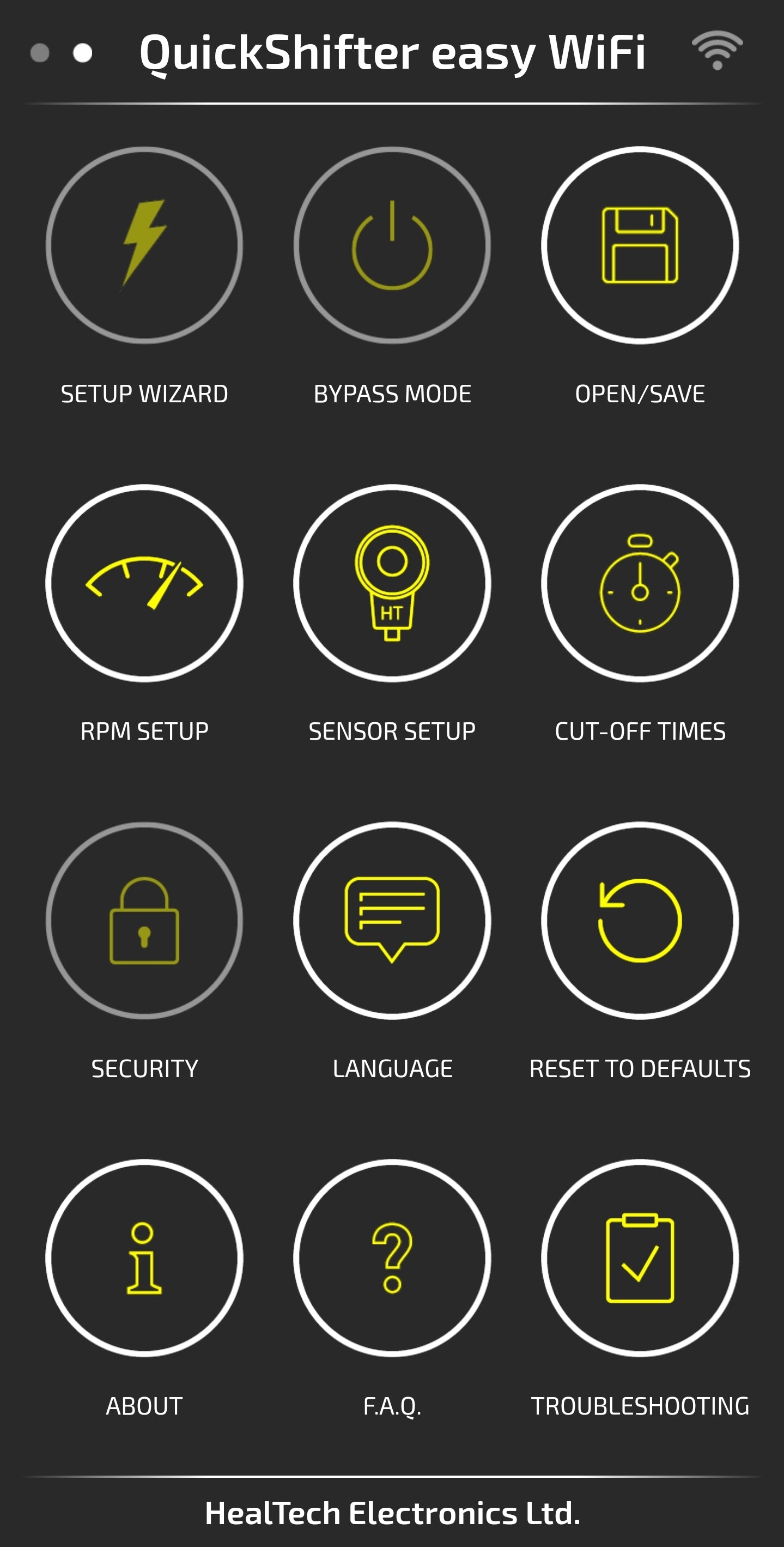Open the Setup Wizard
This screenshot has height=1547, width=784.
pos(144,245)
